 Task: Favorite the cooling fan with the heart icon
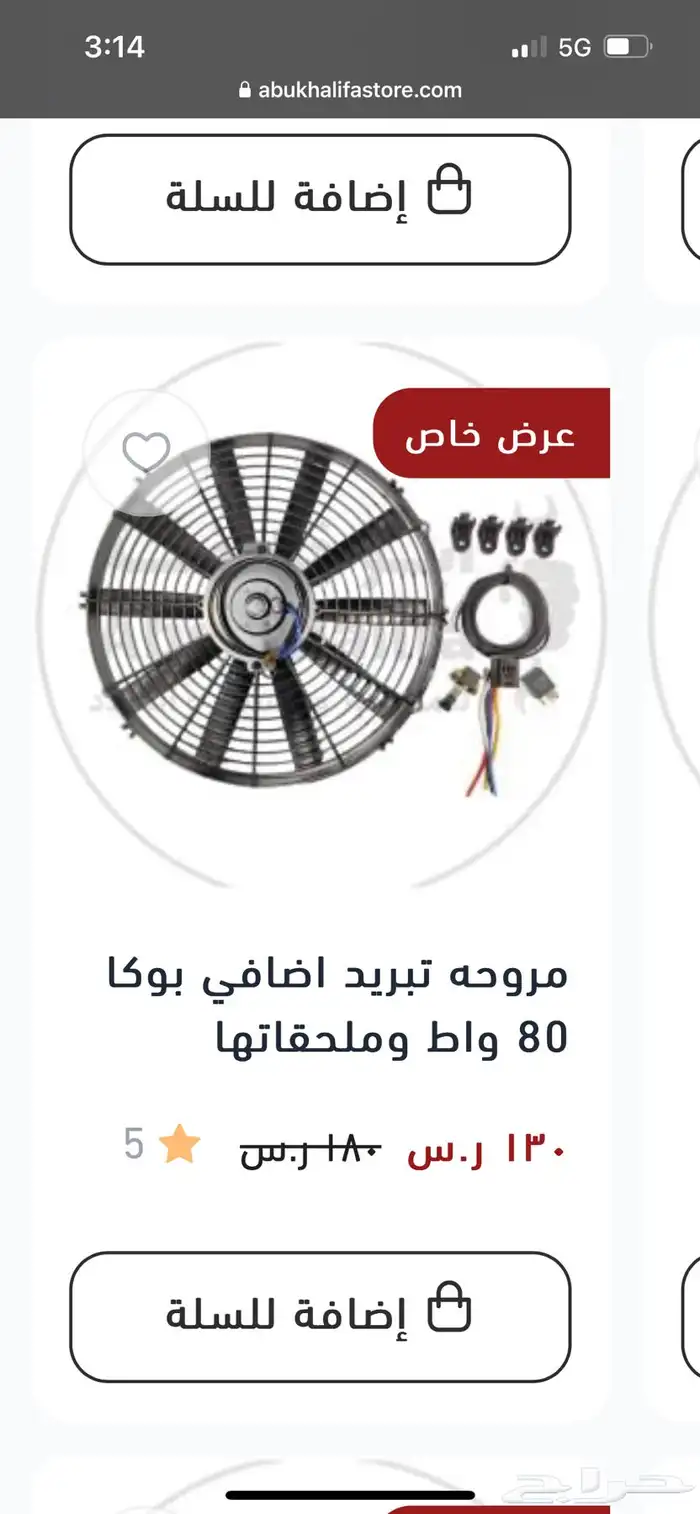point(146,453)
